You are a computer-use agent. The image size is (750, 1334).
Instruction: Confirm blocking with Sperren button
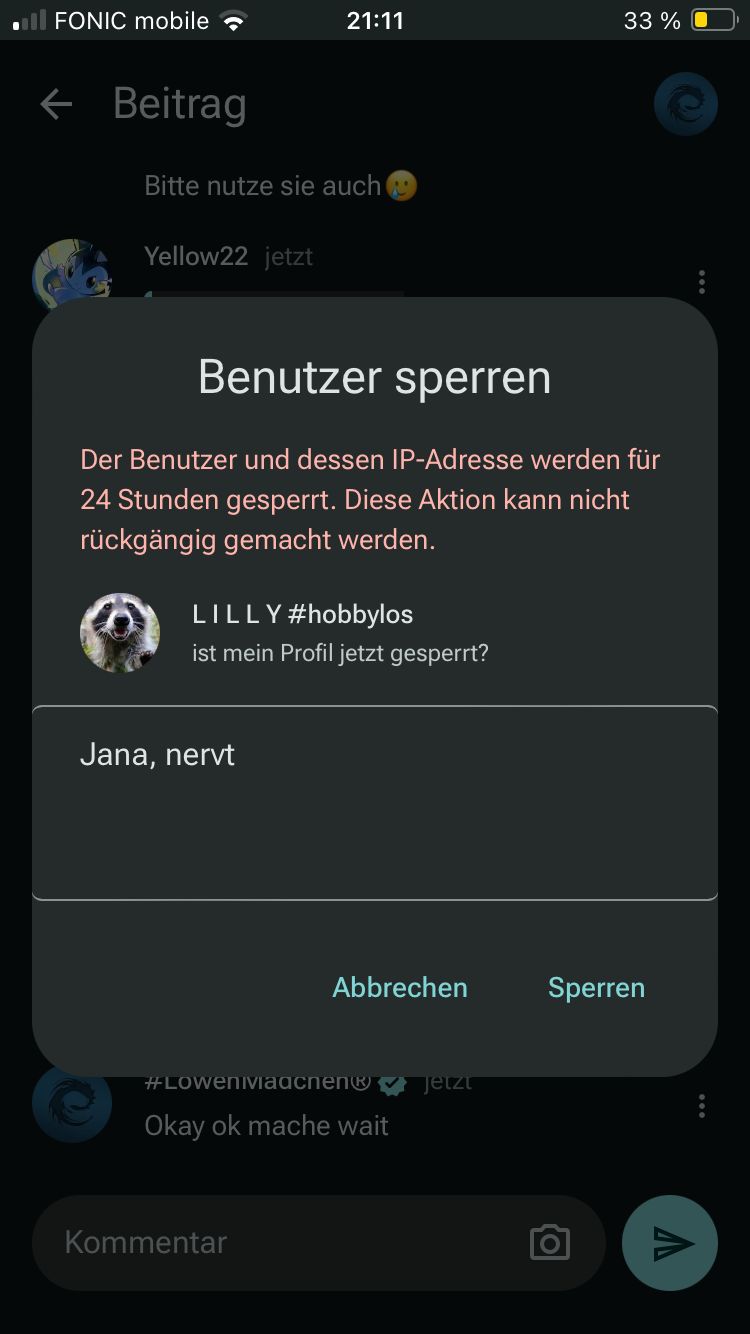[596, 987]
